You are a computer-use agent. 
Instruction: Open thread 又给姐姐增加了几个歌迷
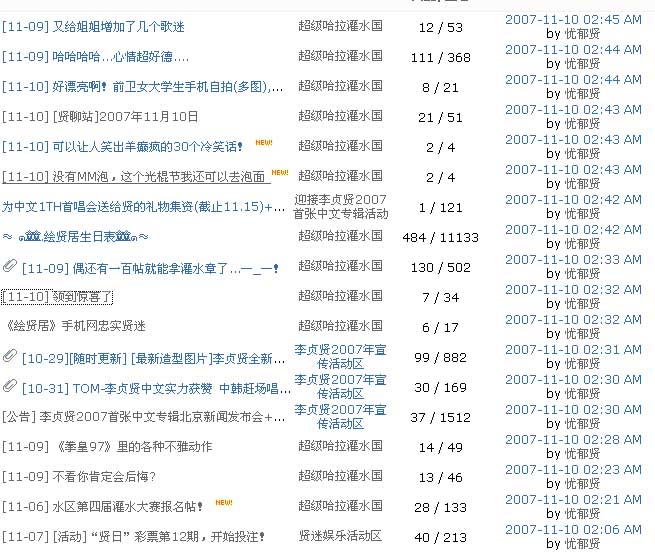pos(118,26)
